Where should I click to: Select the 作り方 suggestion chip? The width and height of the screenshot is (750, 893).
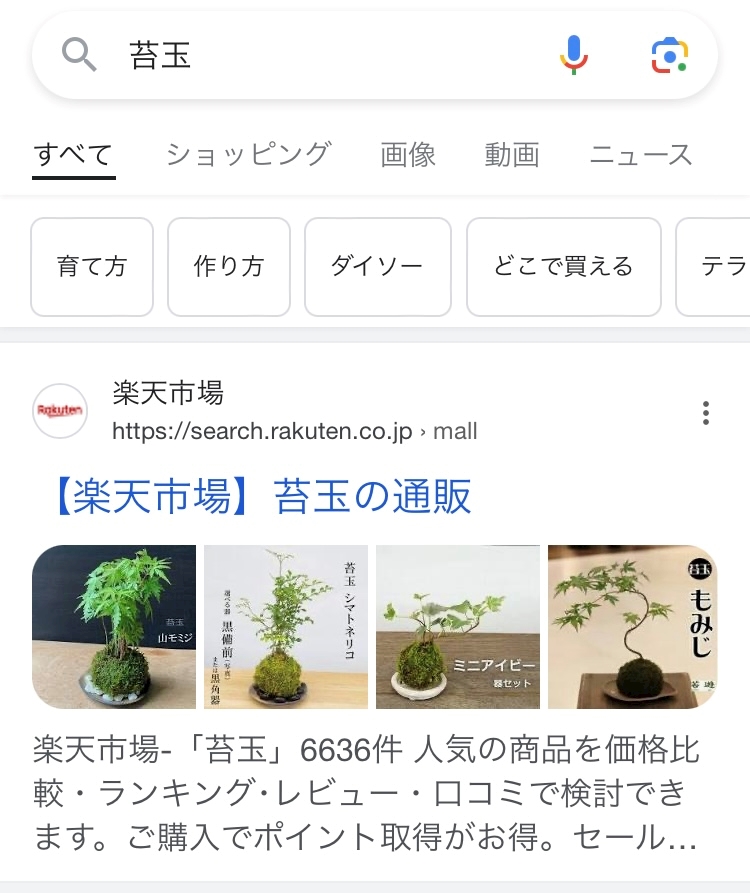(229, 267)
